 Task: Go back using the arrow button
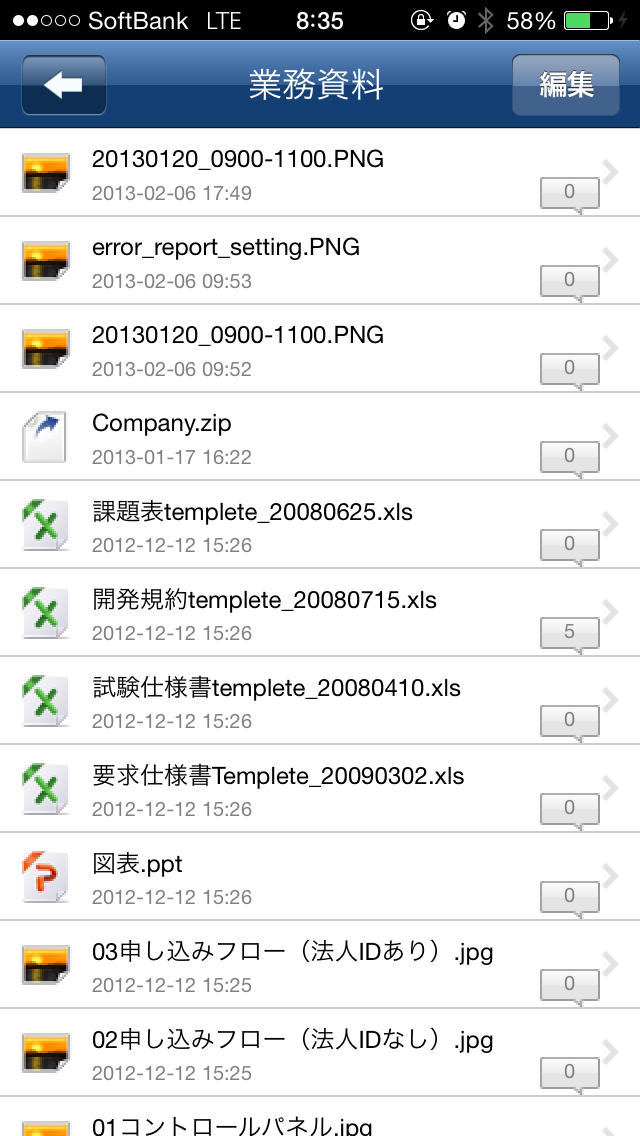64,85
